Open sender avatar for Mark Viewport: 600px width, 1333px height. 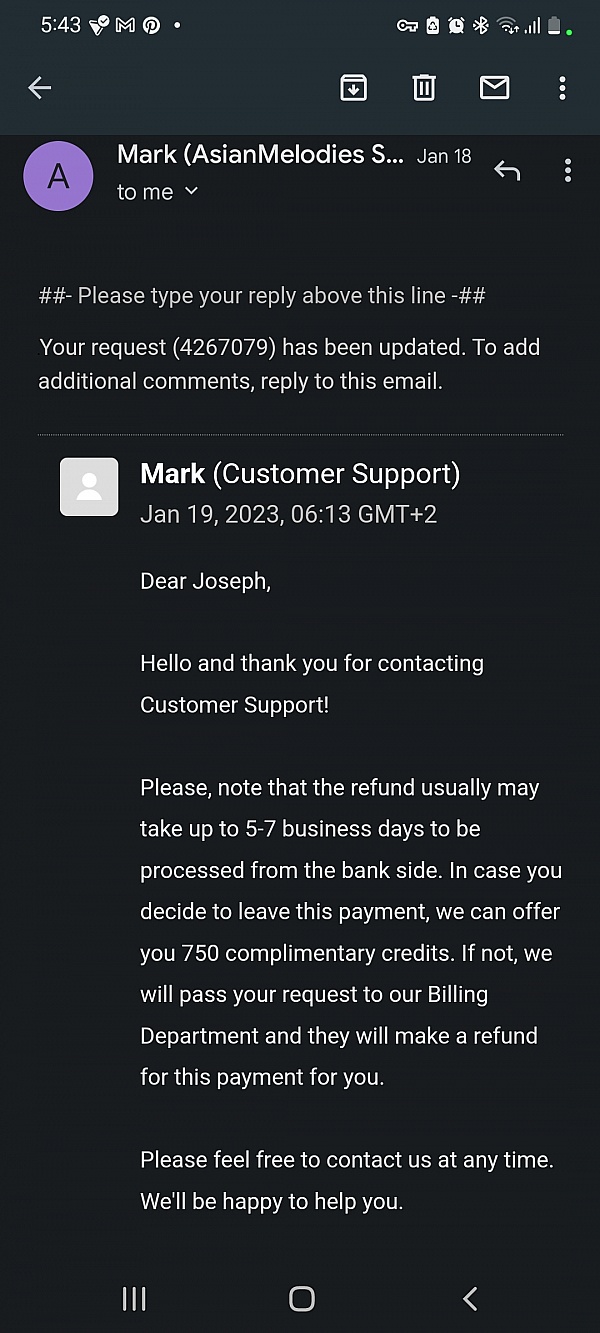[58, 176]
